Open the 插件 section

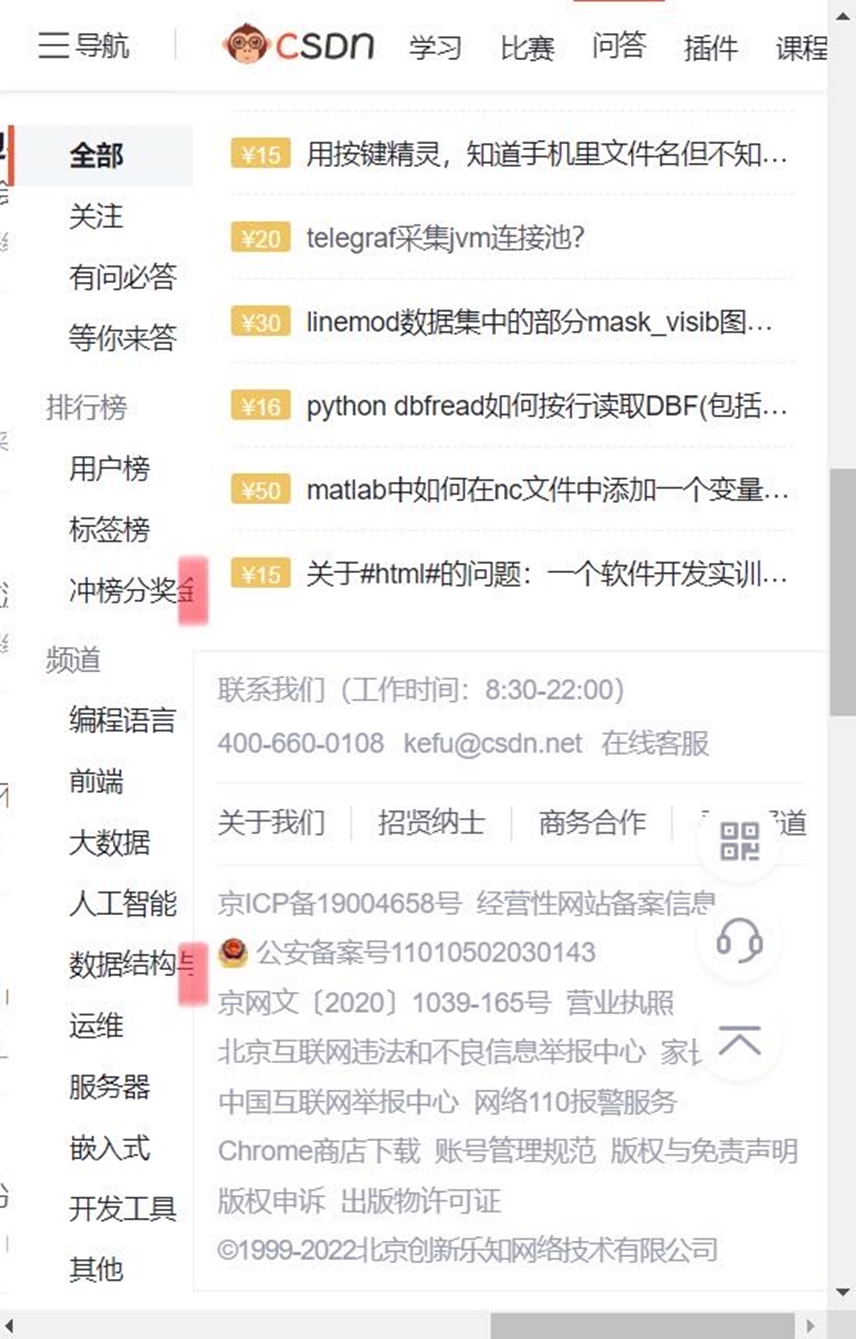[710, 47]
